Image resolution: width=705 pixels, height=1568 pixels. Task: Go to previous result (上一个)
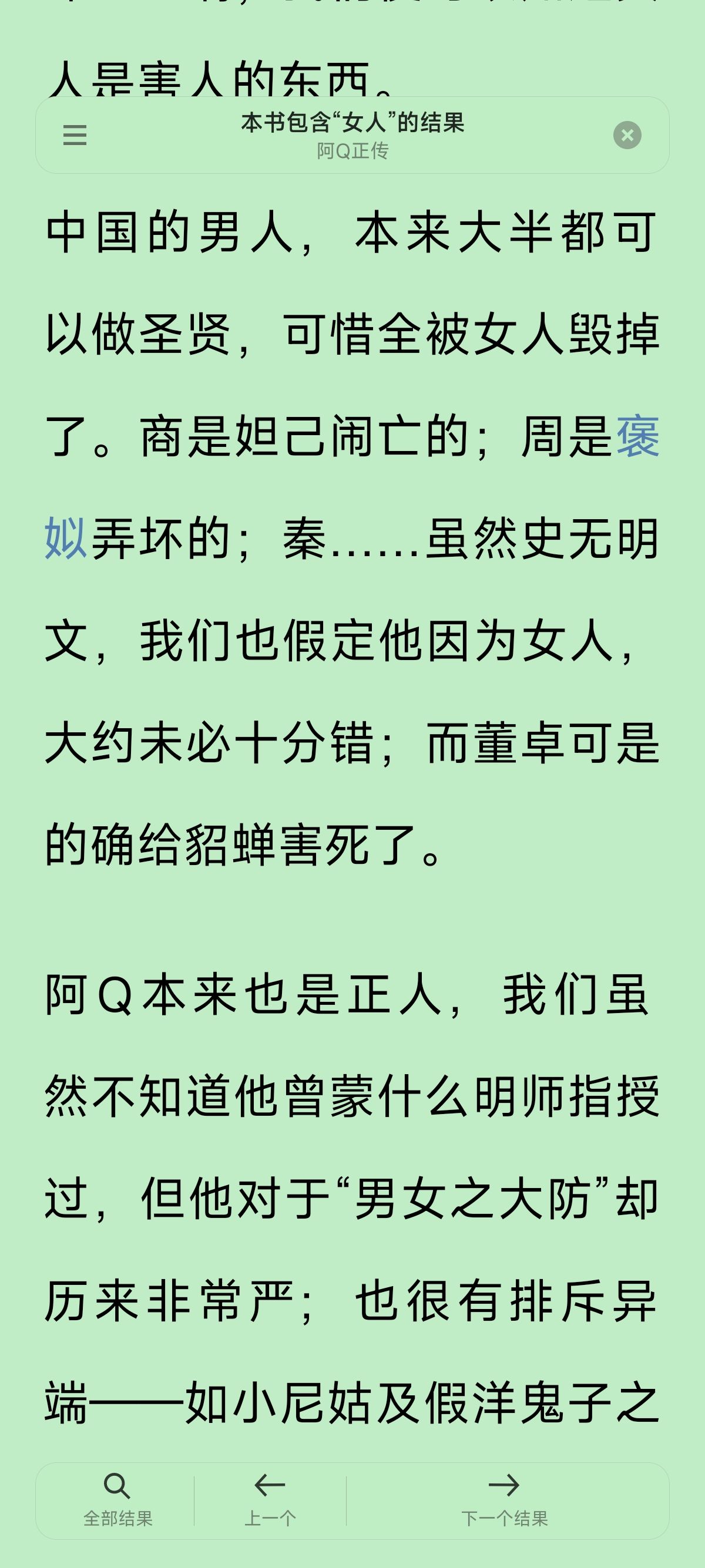click(x=270, y=1500)
